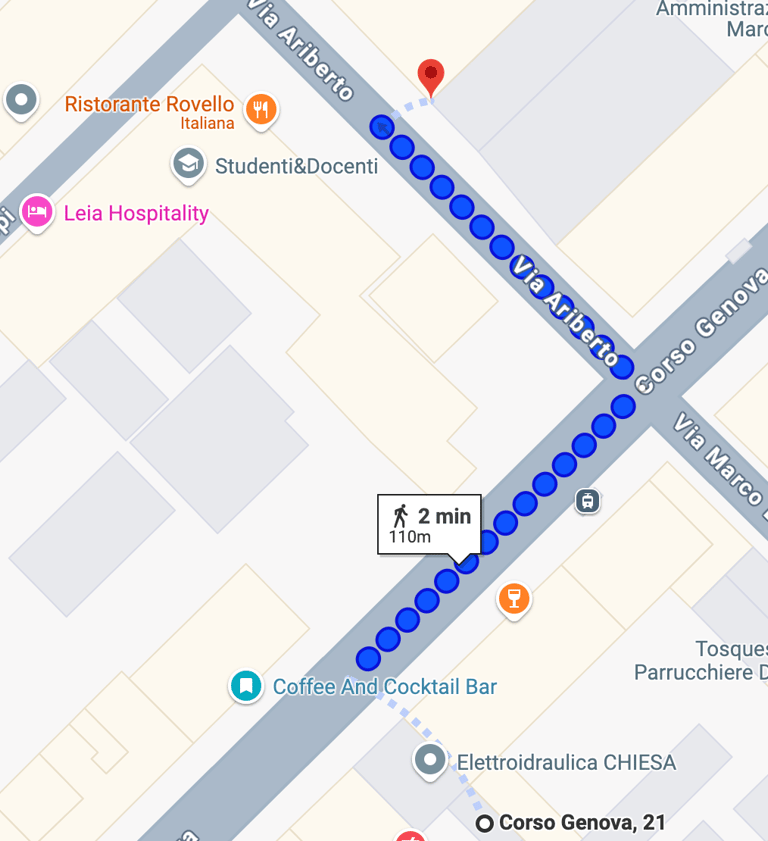This screenshot has width=768, height=841.
Task: Tap the orange bar marker with glass icon
Action: coord(514,599)
